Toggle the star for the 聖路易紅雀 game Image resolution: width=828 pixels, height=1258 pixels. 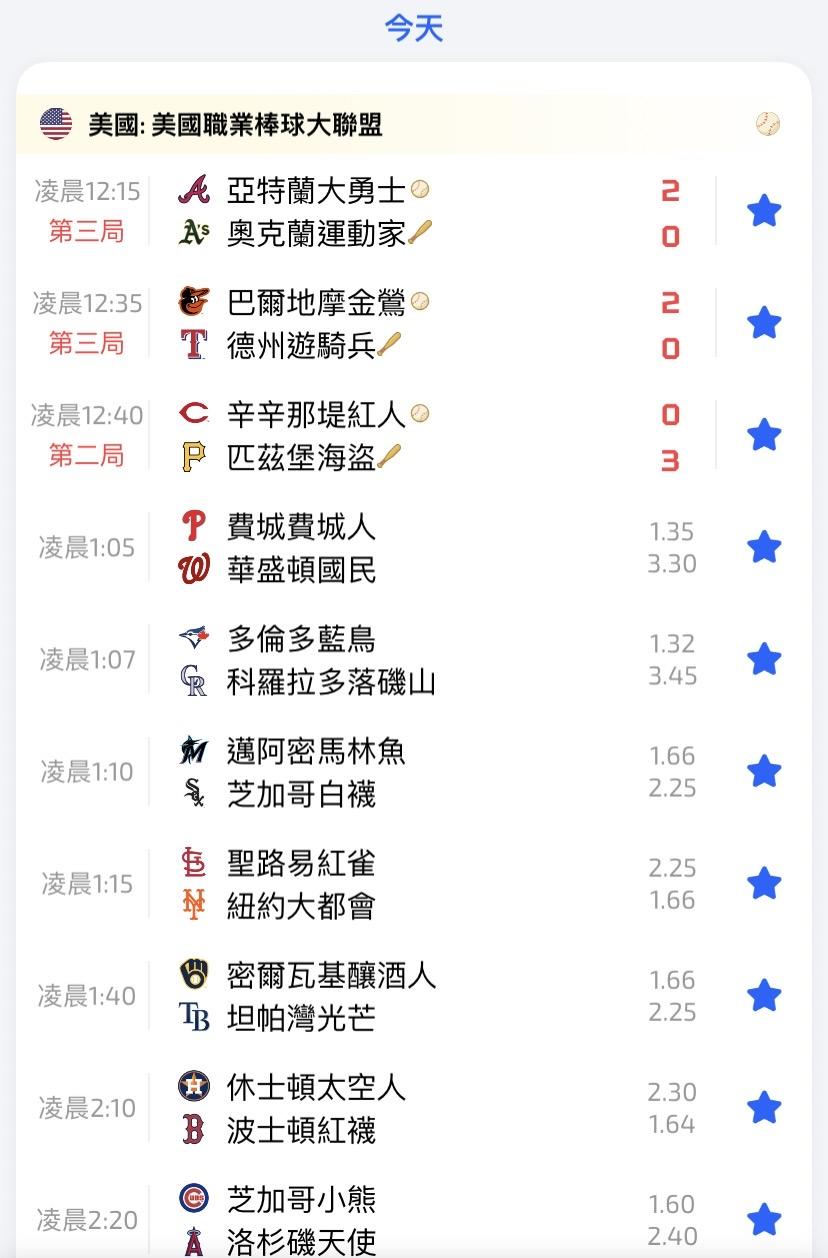(764, 883)
